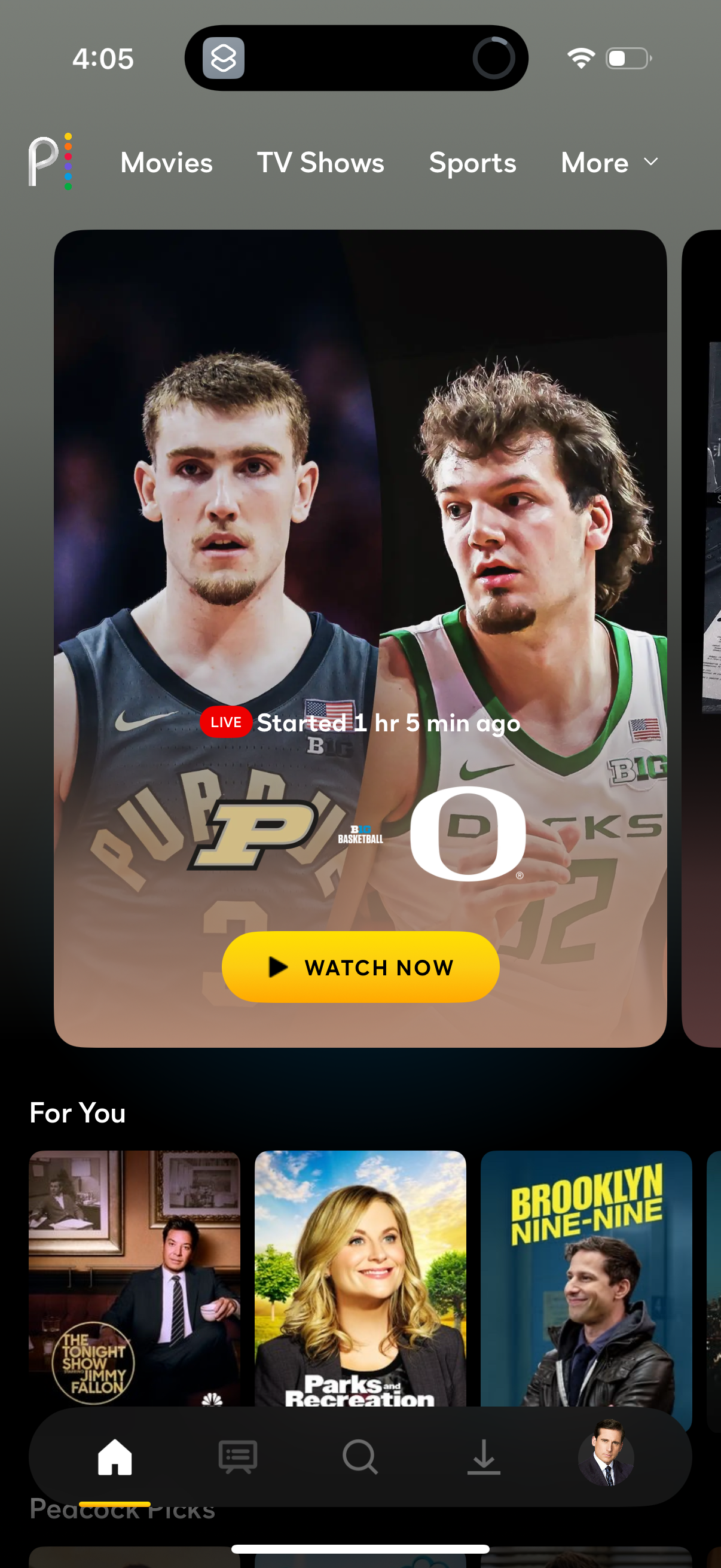The width and height of the screenshot is (721, 1568).
Task: Expand the More dropdown menu
Action: point(609,163)
